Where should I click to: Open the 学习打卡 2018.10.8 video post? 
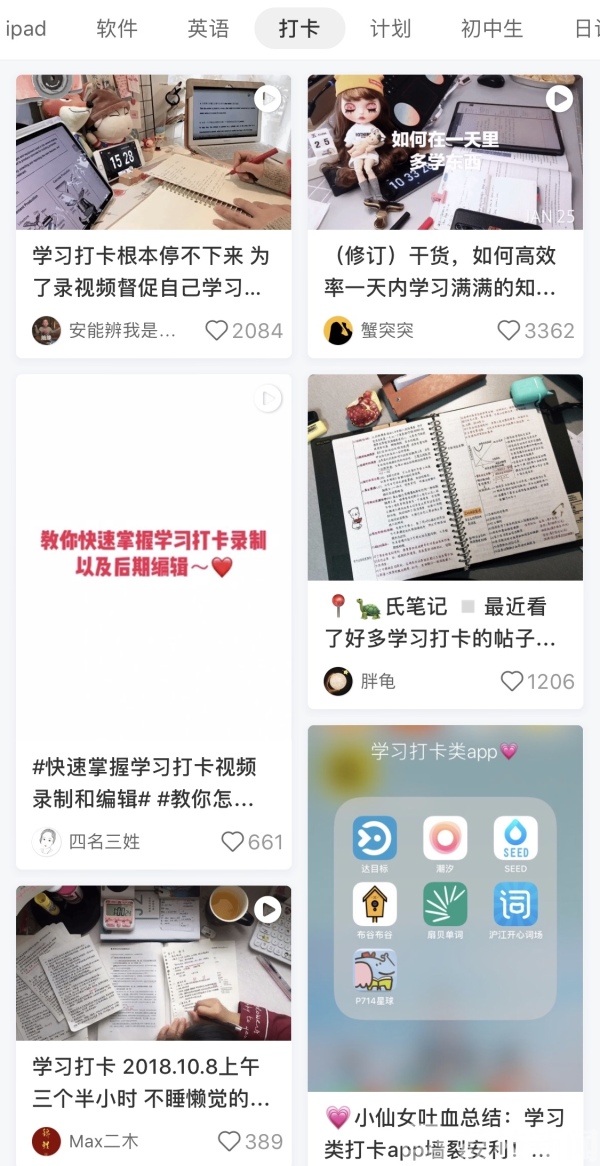tap(153, 963)
